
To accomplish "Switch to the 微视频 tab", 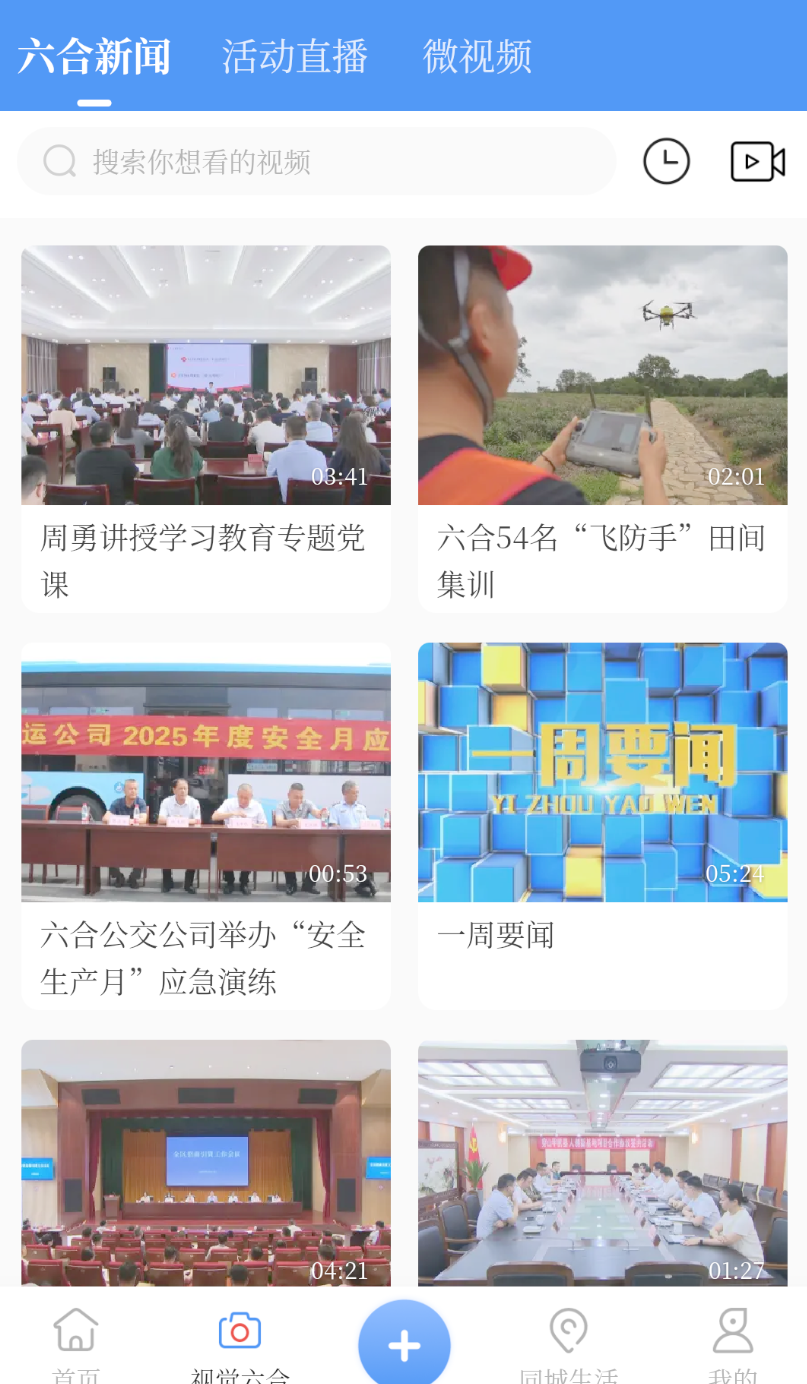I will coord(477,56).
